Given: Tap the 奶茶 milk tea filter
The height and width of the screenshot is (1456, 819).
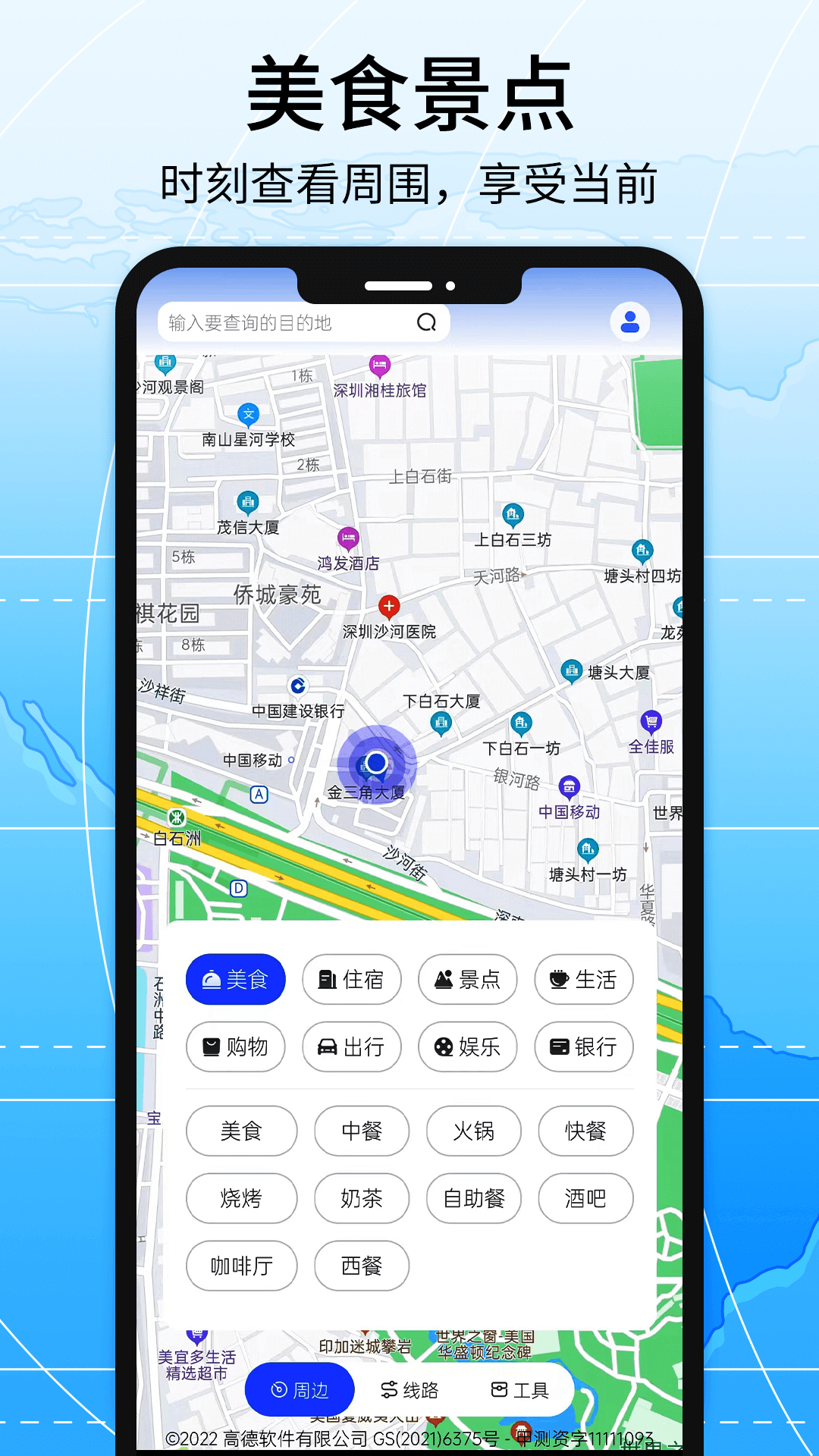Looking at the screenshot, I should coord(362,1199).
